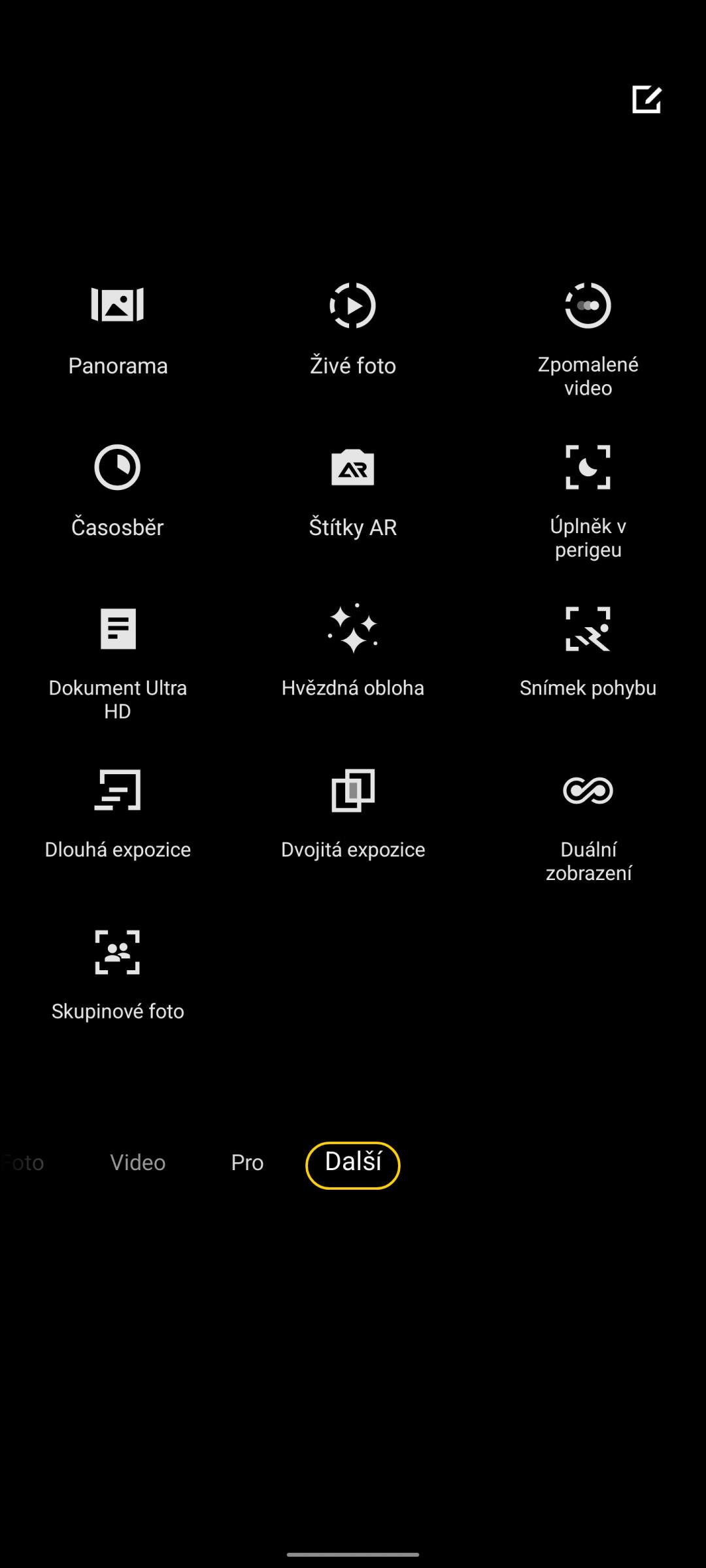
Task: Switch to the Foto tab
Action: coord(22,1162)
